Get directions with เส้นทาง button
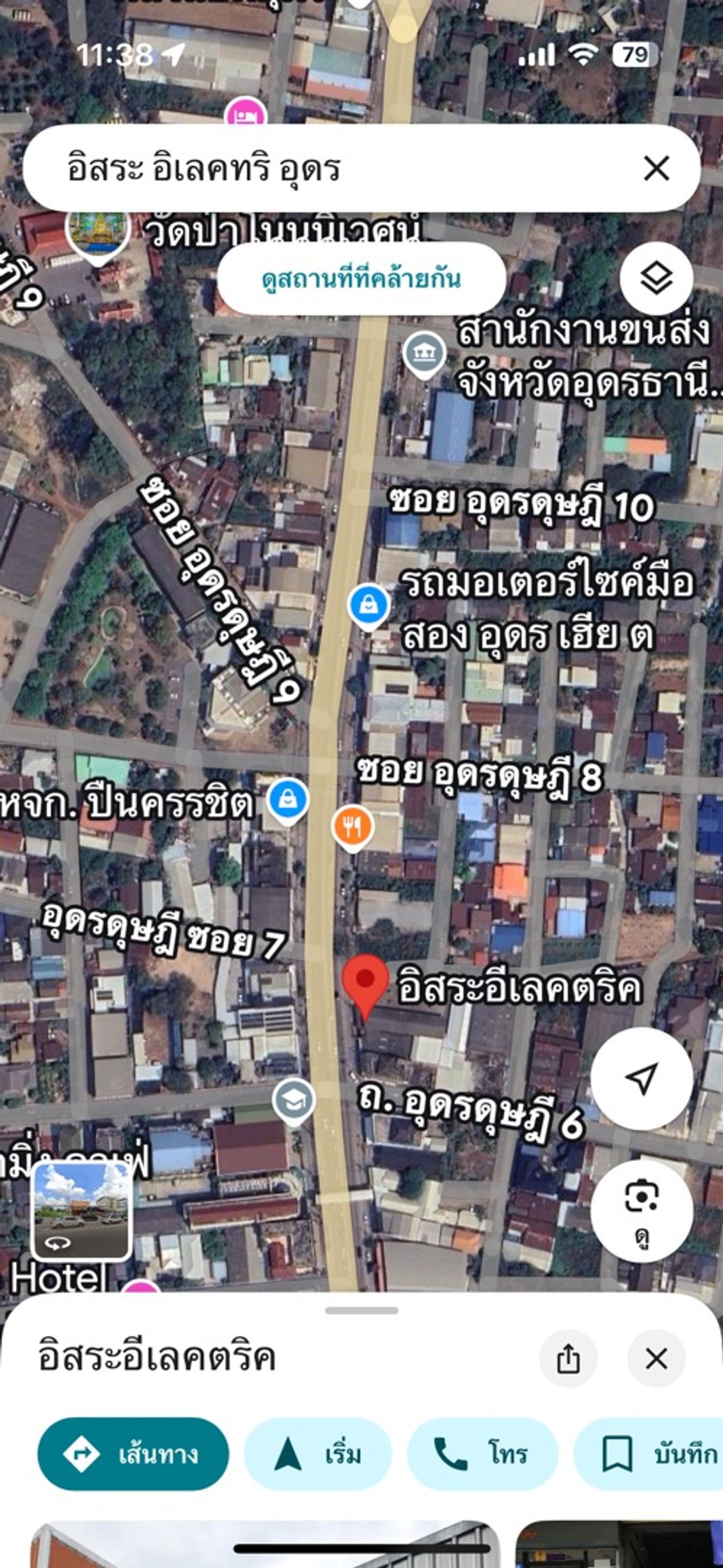 133,1454
